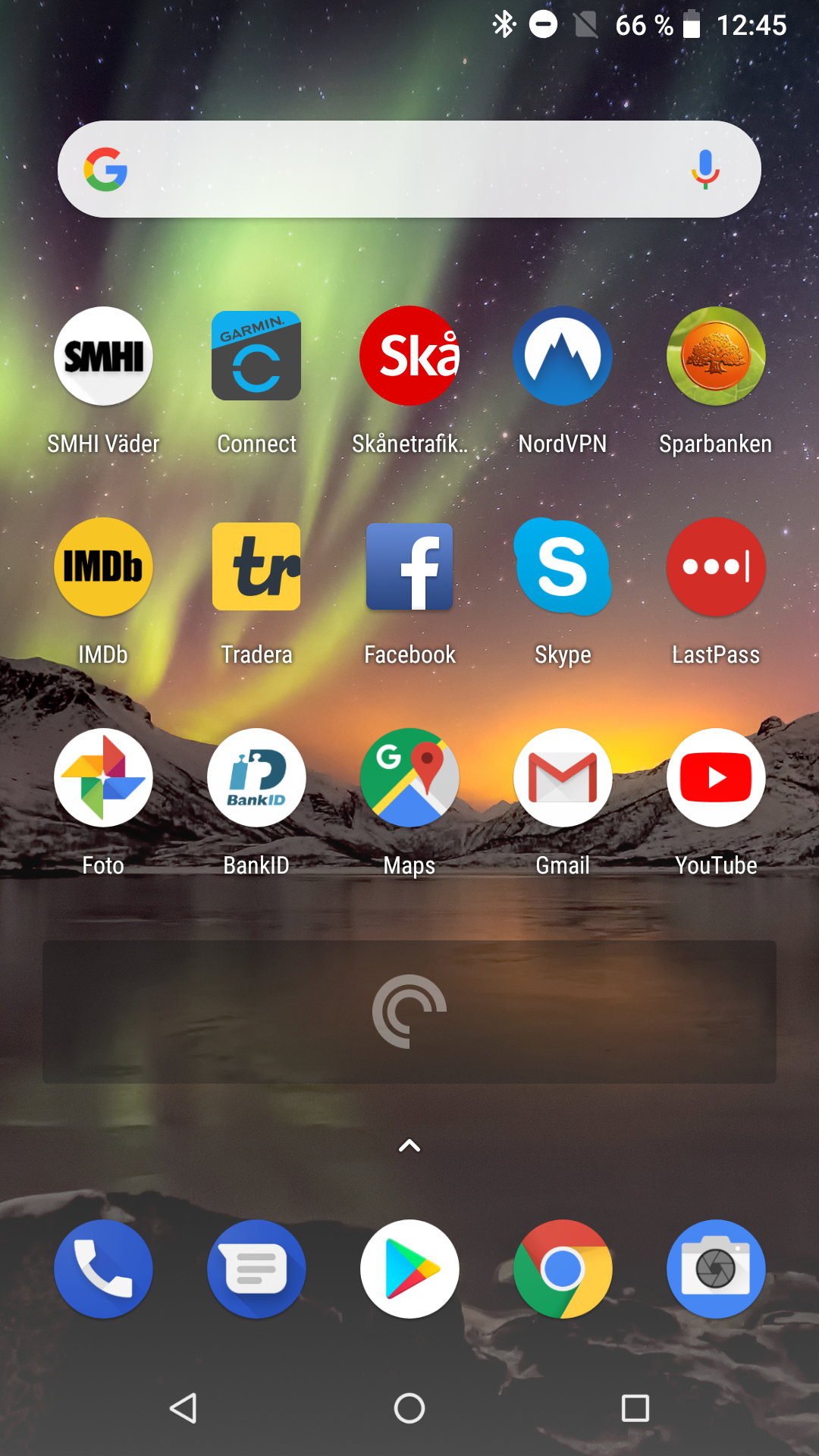Open the Foto app
The height and width of the screenshot is (1456, 819).
[103, 778]
